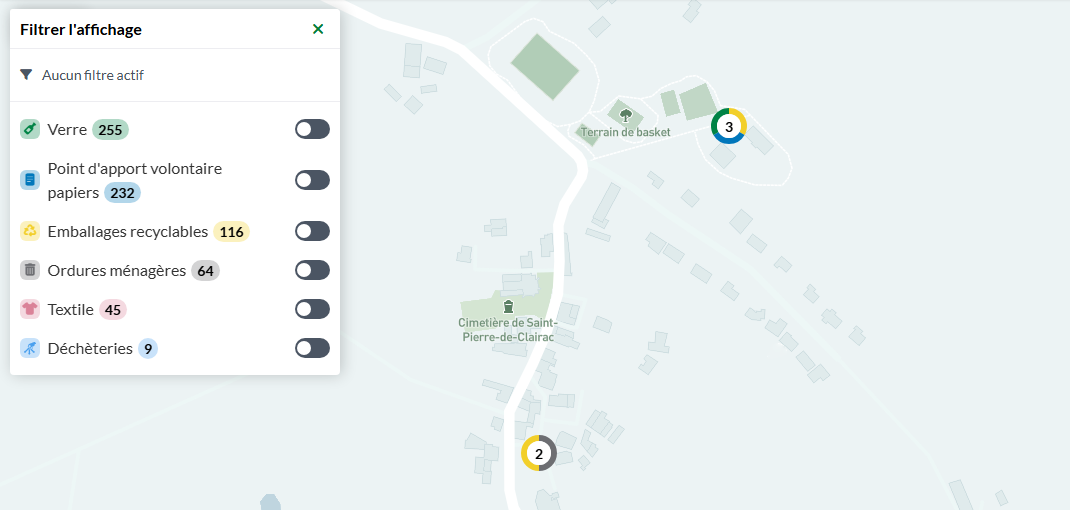
Task: Activate the Déchèteries filter
Action: click(312, 348)
